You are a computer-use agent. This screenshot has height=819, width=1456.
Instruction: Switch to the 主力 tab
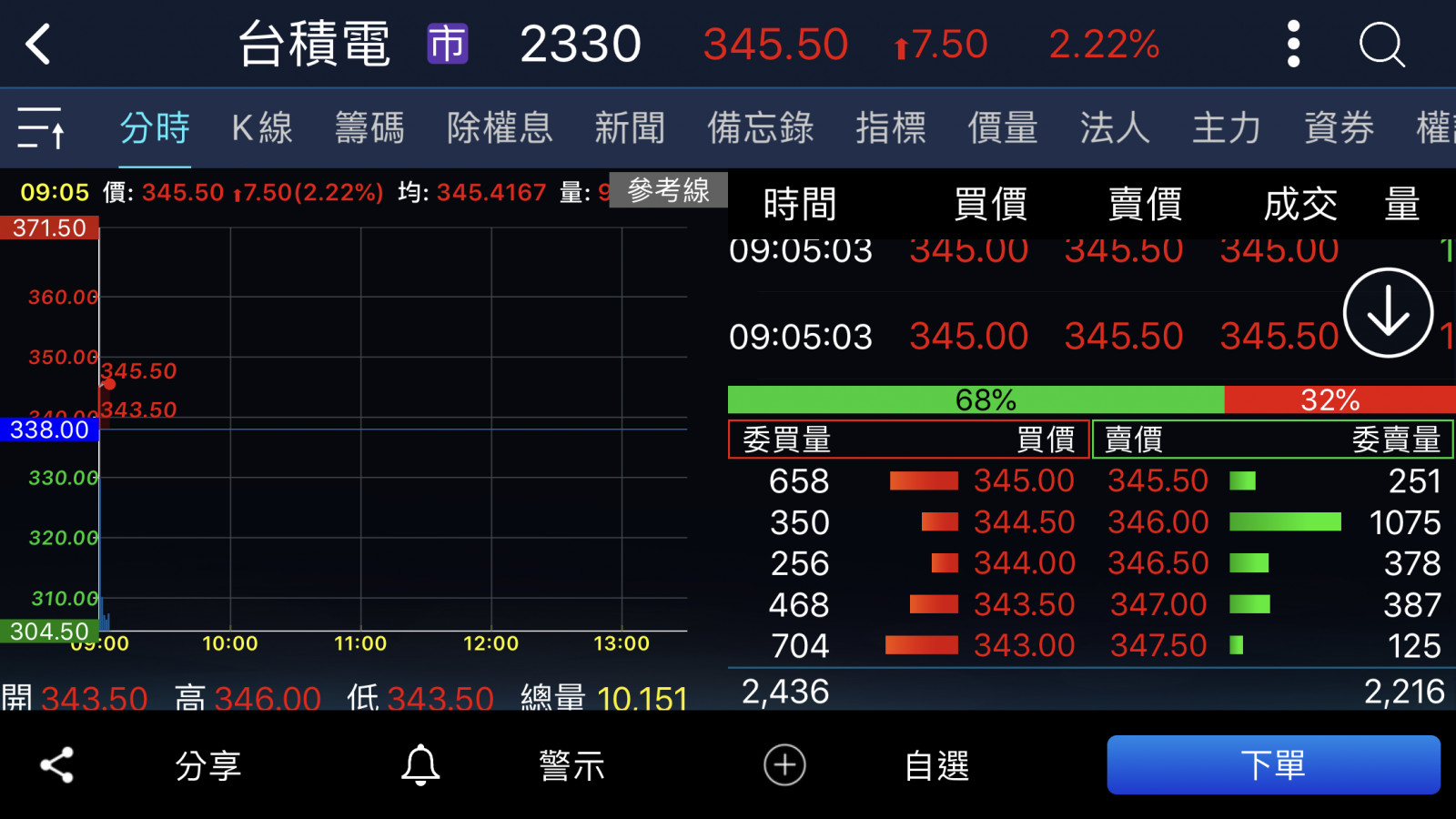pyautogui.click(x=1227, y=127)
